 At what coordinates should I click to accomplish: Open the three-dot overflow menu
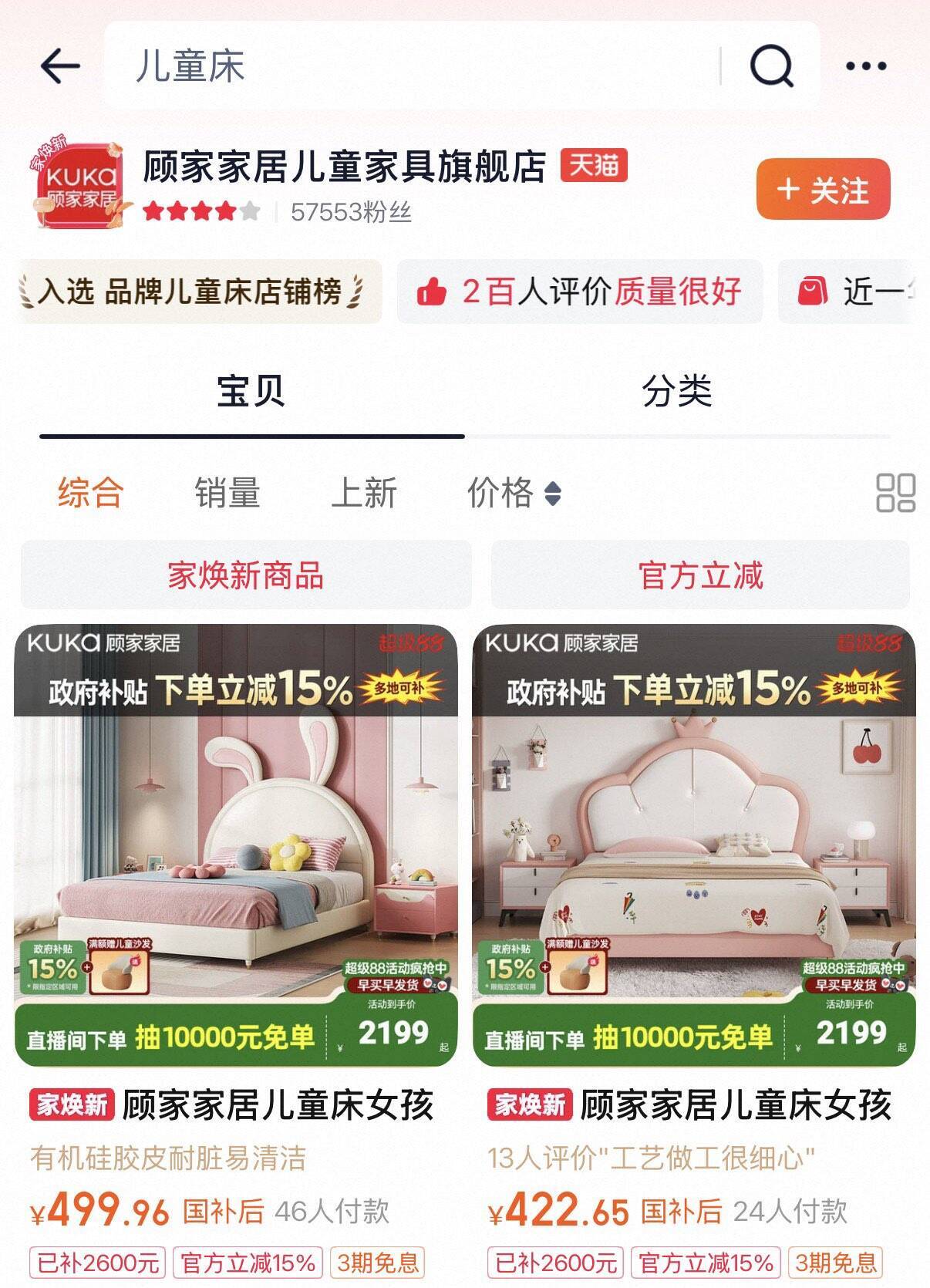click(866, 66)
